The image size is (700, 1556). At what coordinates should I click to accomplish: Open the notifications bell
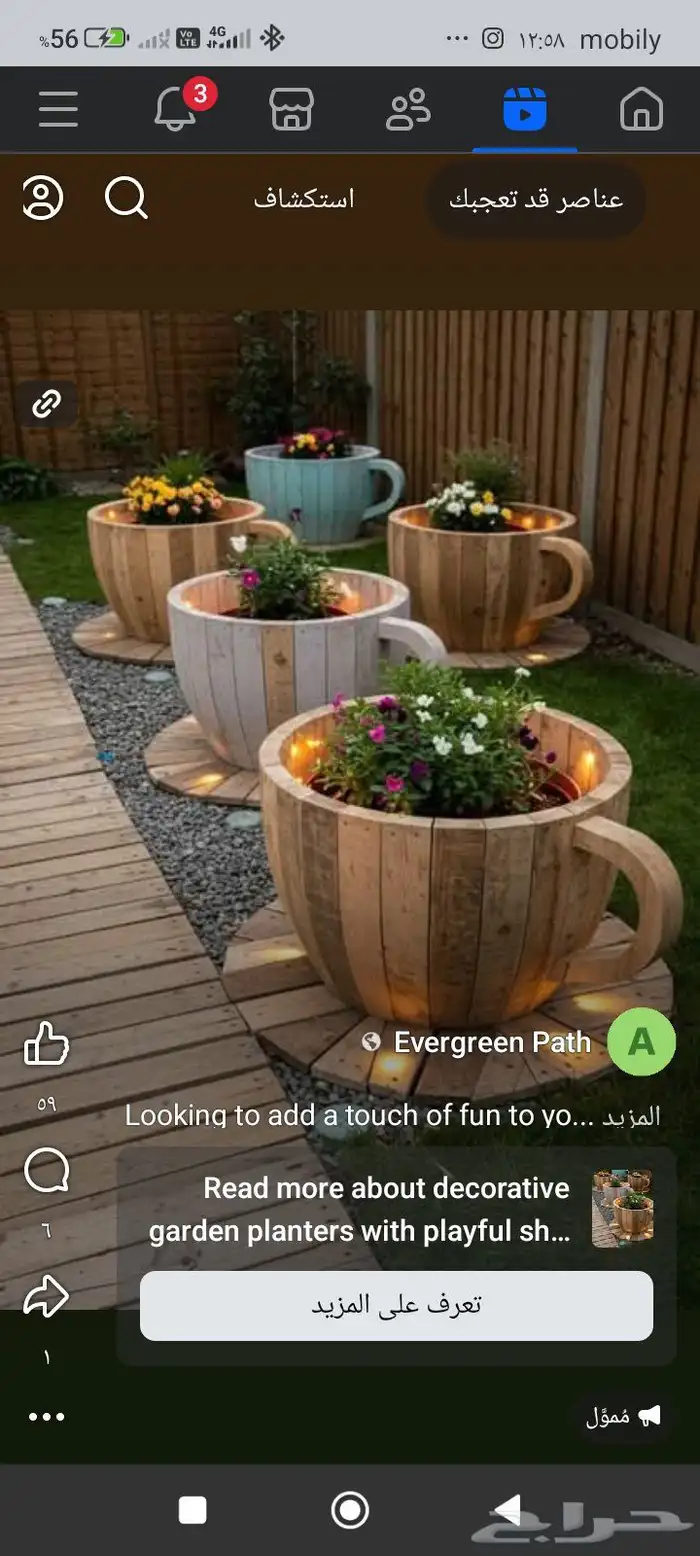coord(175,109)
